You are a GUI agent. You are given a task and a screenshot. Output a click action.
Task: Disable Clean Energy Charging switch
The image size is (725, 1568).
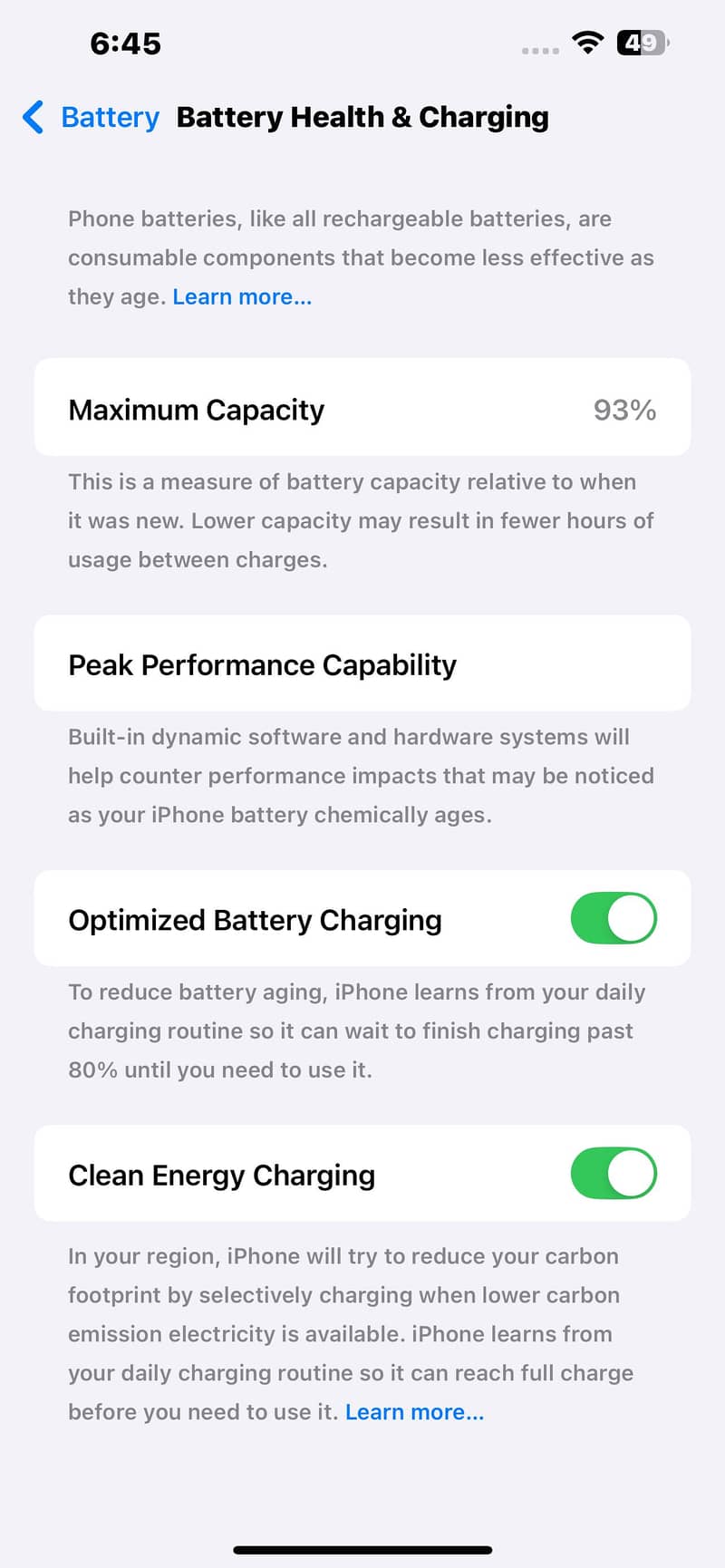[614, 1173]
